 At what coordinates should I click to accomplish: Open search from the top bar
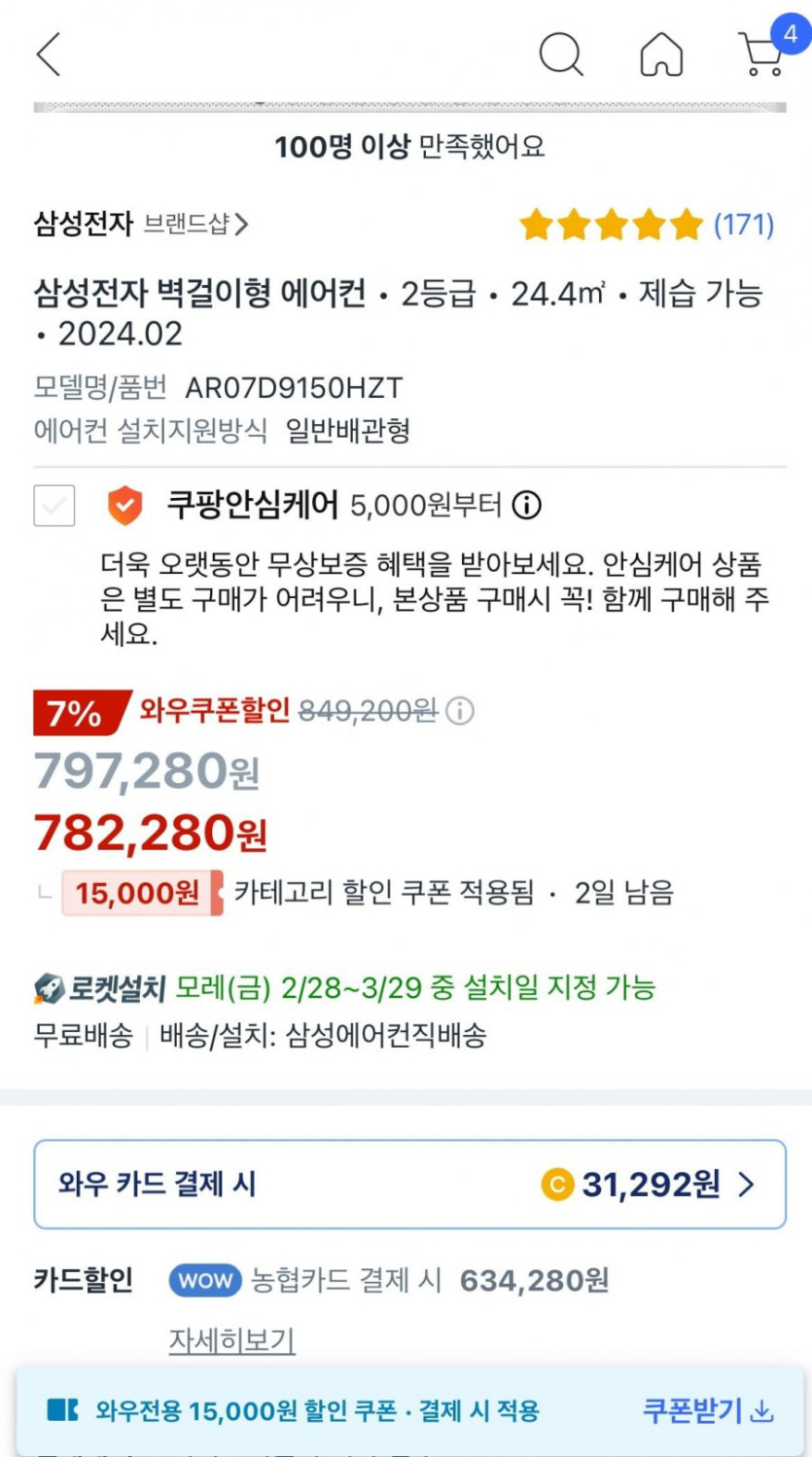[561, 53]
